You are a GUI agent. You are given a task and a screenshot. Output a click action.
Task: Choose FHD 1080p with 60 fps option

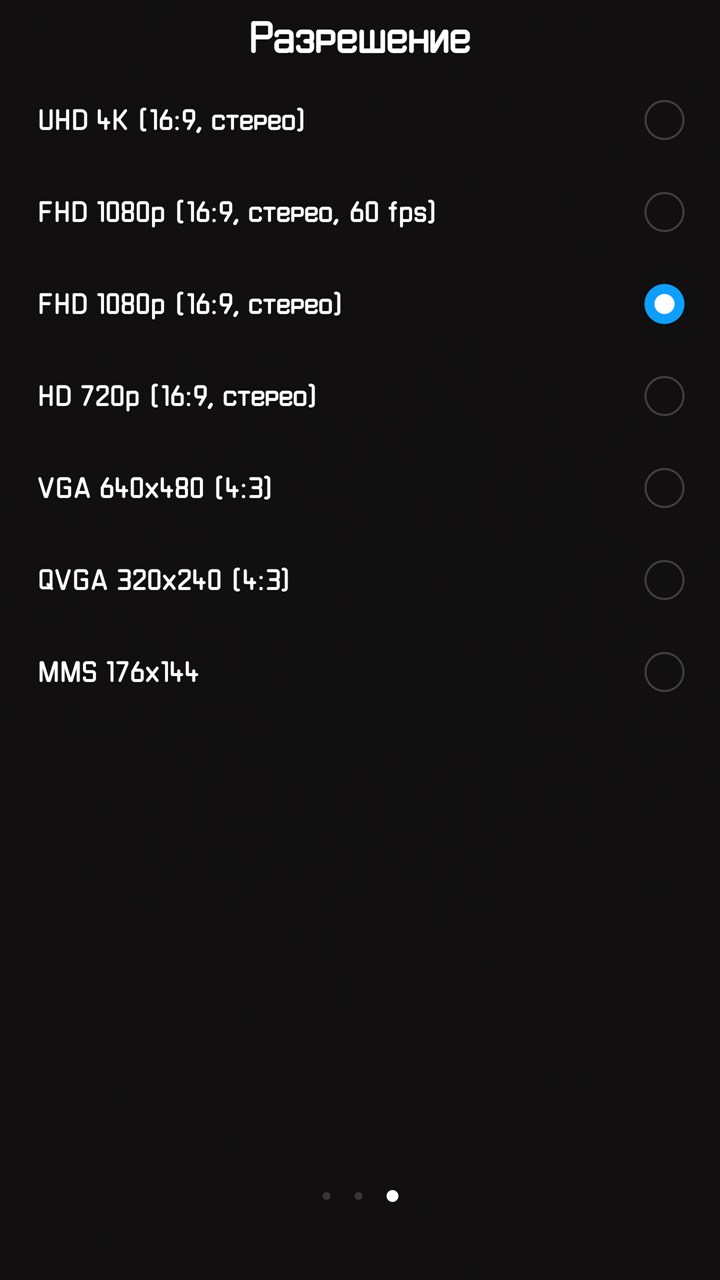pyautogui.click(x=360, y=212)
